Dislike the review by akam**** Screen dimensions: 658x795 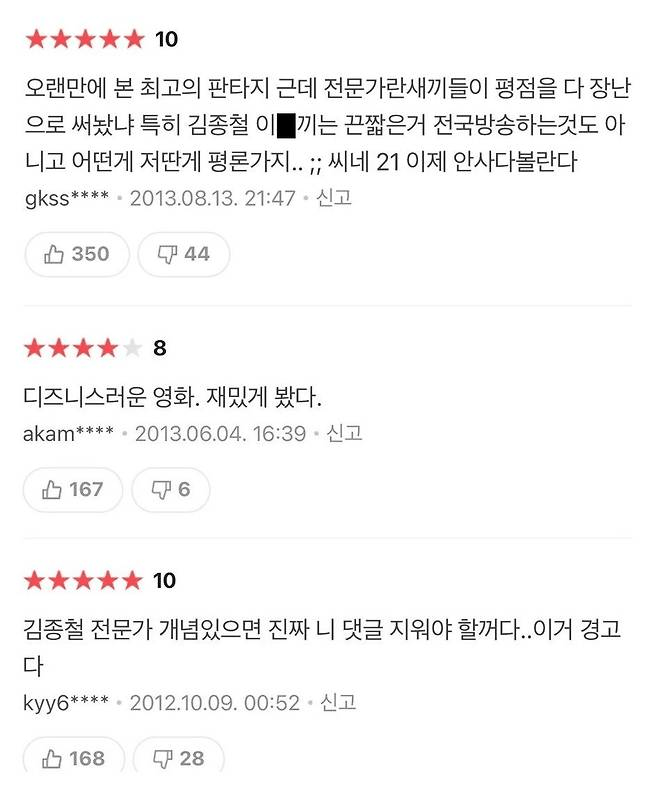[x=170, y=490]
